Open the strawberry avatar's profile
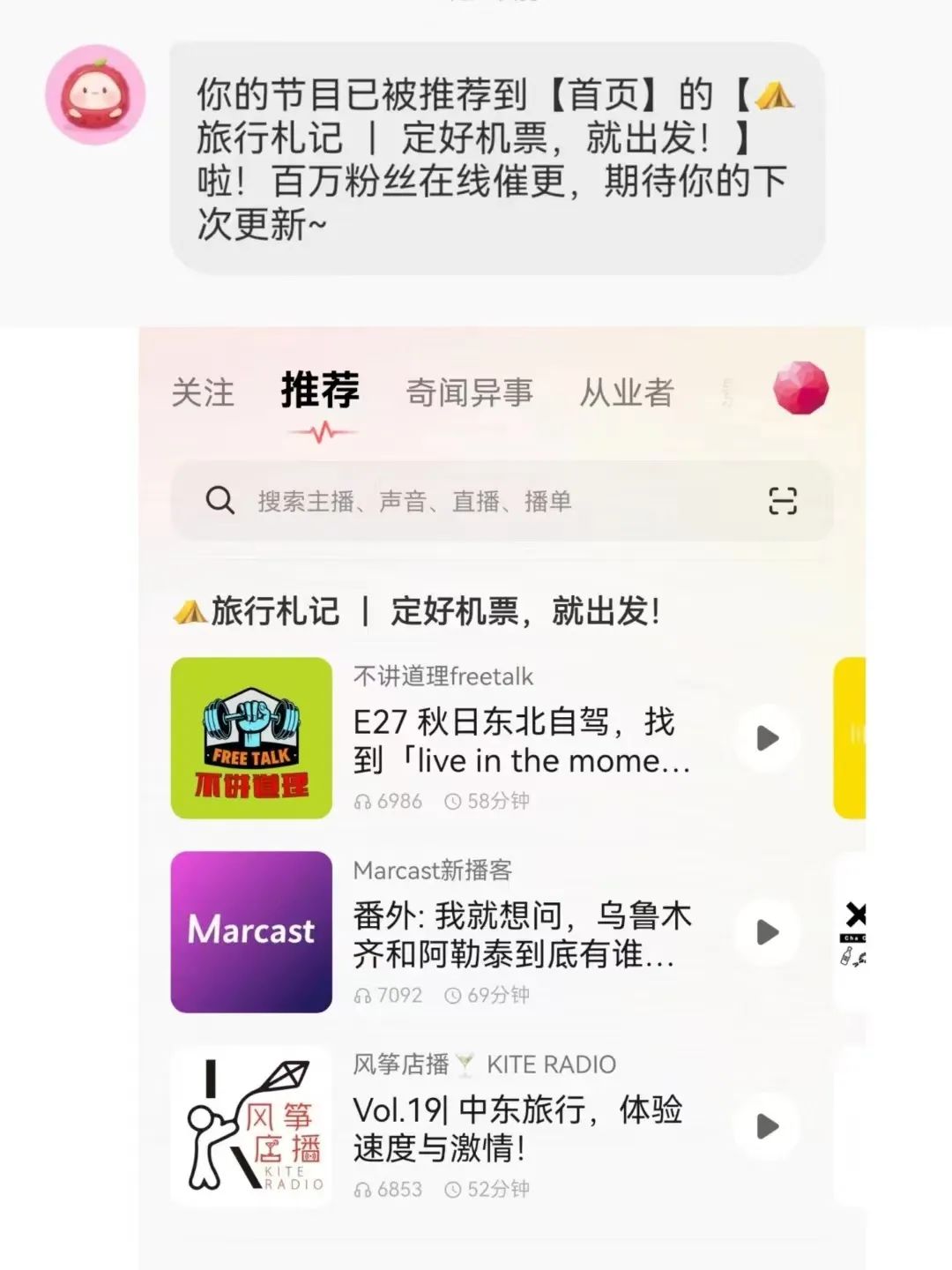 click(95, 95)
